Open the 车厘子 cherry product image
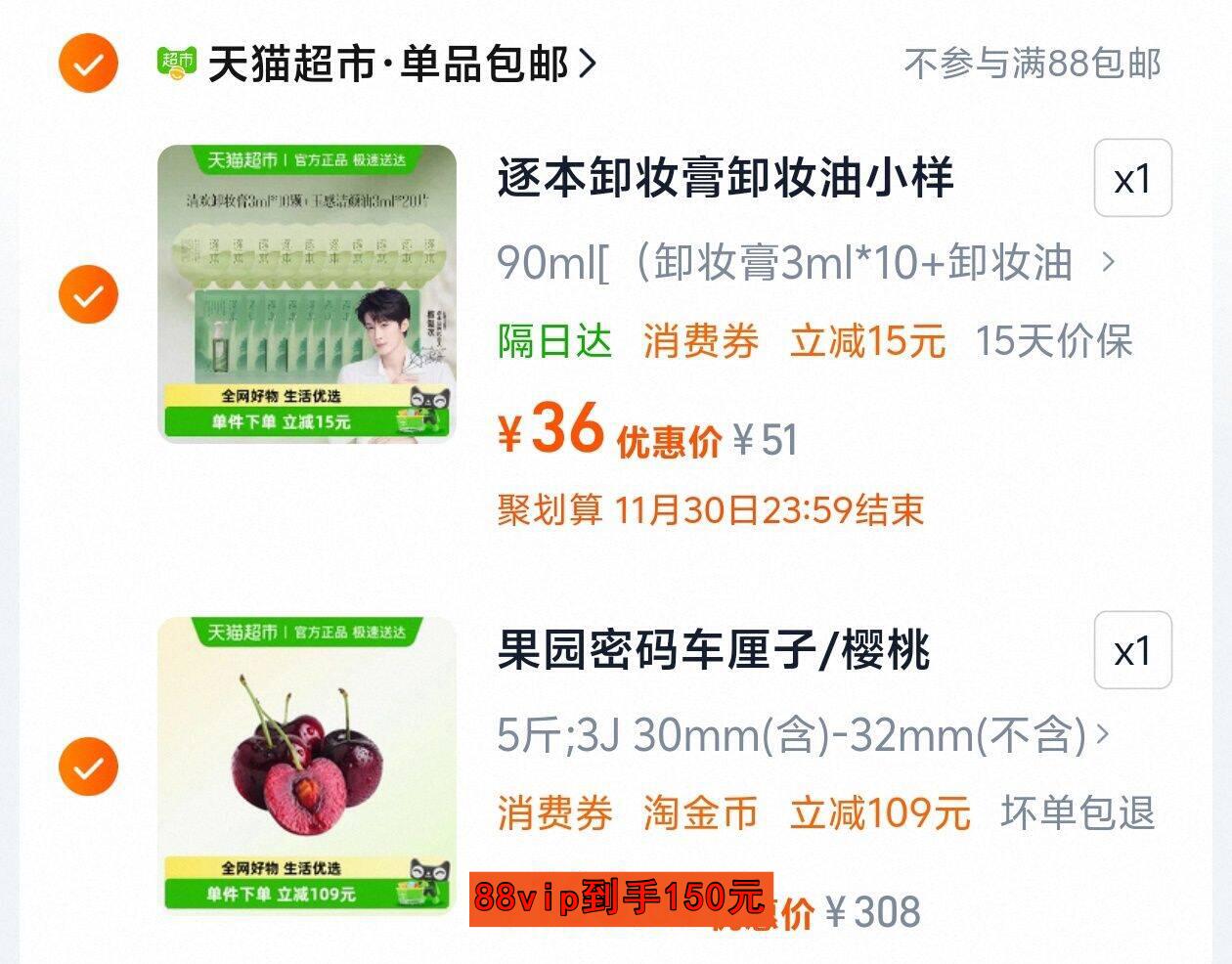The width and height of the screenshot is (1232, 964). [307, 765]
